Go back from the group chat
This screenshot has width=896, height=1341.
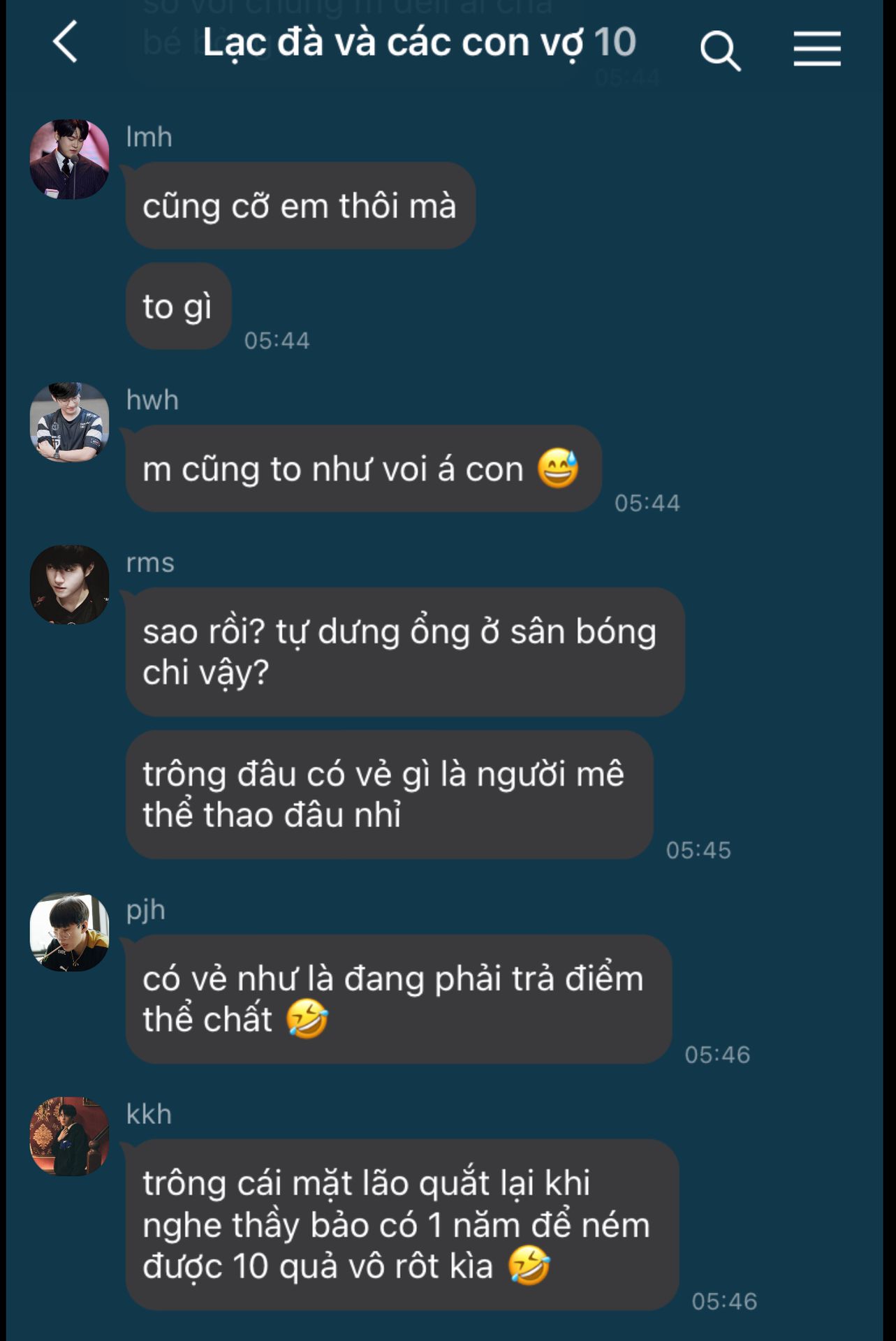(x=65, y=43)
